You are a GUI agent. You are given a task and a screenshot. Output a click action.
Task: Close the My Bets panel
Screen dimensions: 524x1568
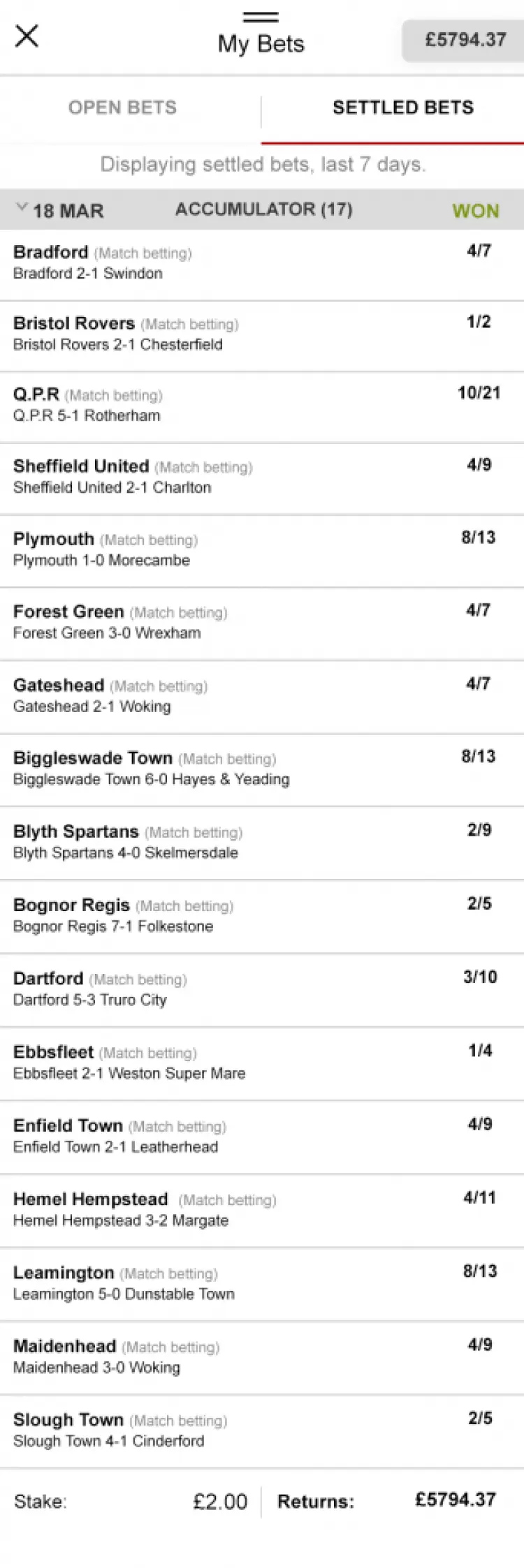27,36
